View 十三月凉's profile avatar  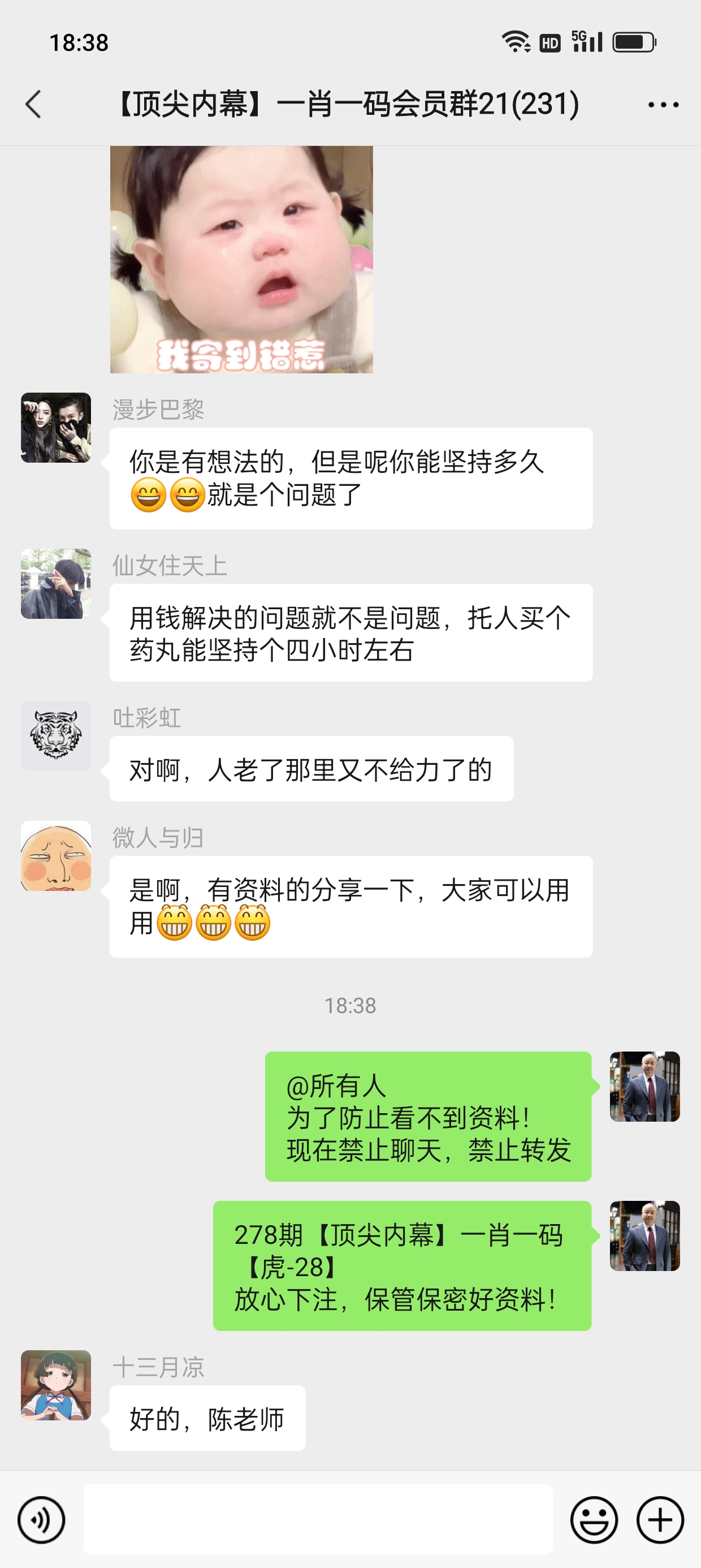point(56,1385)
